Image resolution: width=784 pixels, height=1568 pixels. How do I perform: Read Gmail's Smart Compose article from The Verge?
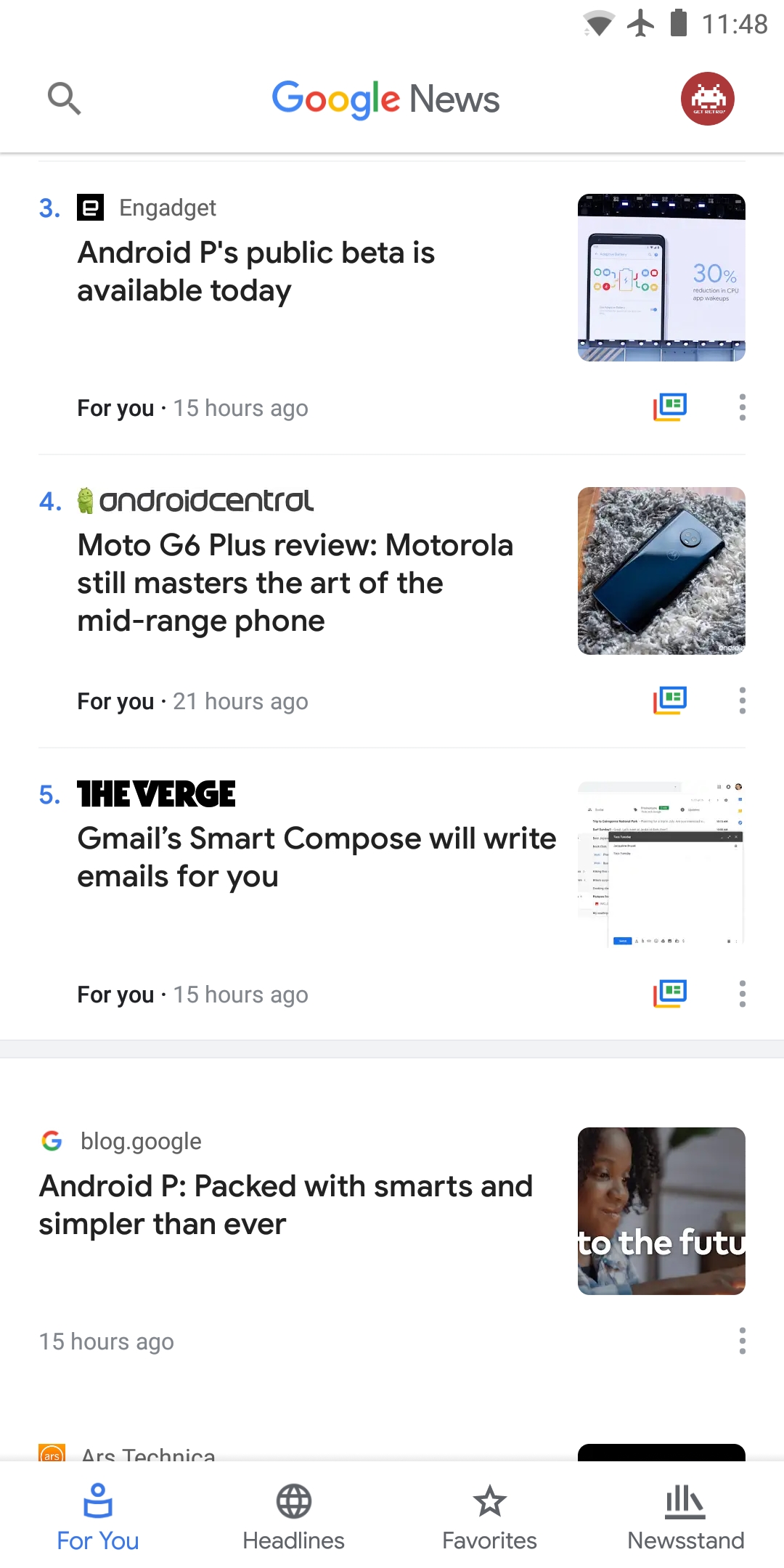point(317,857)
